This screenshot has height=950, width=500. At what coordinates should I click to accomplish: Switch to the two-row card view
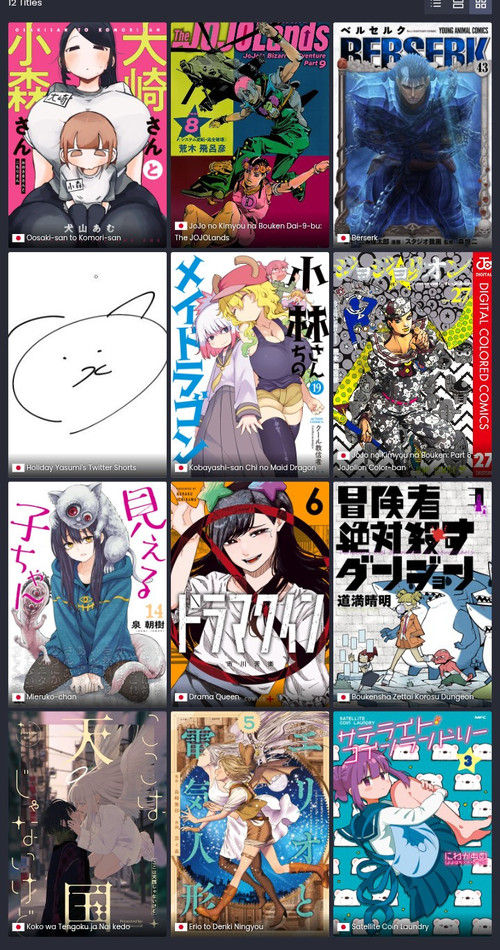click(x=458, y=4)
